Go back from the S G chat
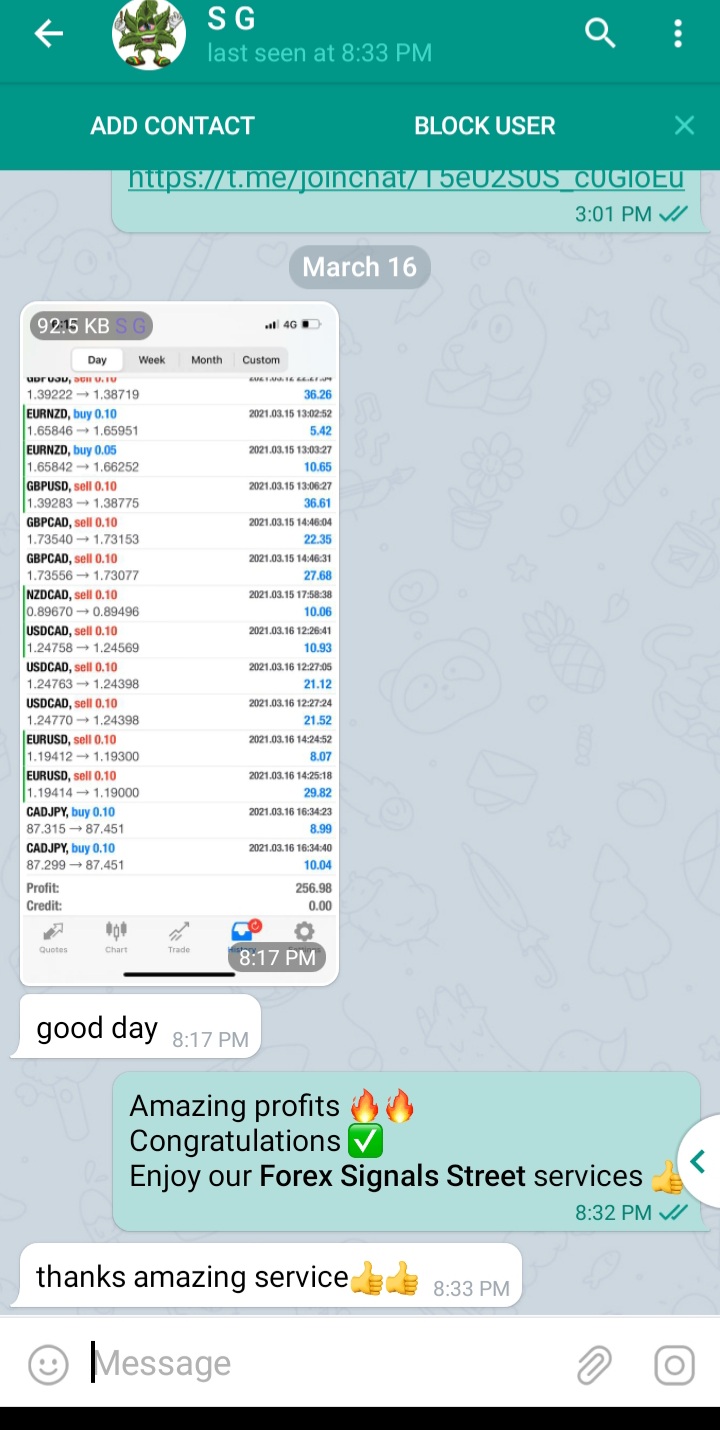 48,34
